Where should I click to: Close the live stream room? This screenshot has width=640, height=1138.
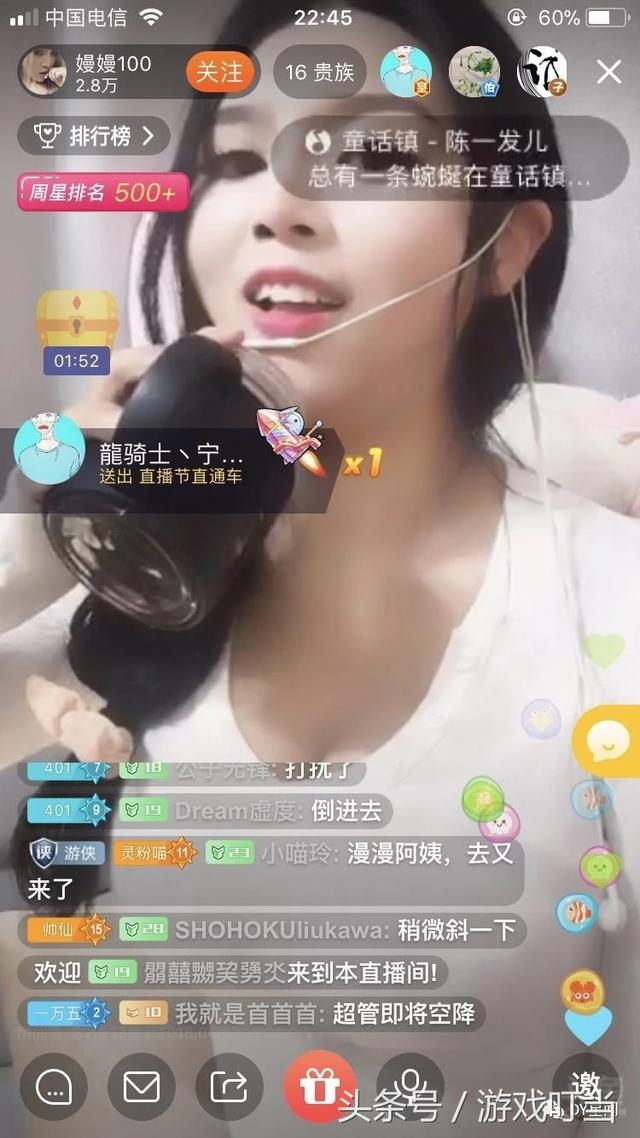pos(609,71)
